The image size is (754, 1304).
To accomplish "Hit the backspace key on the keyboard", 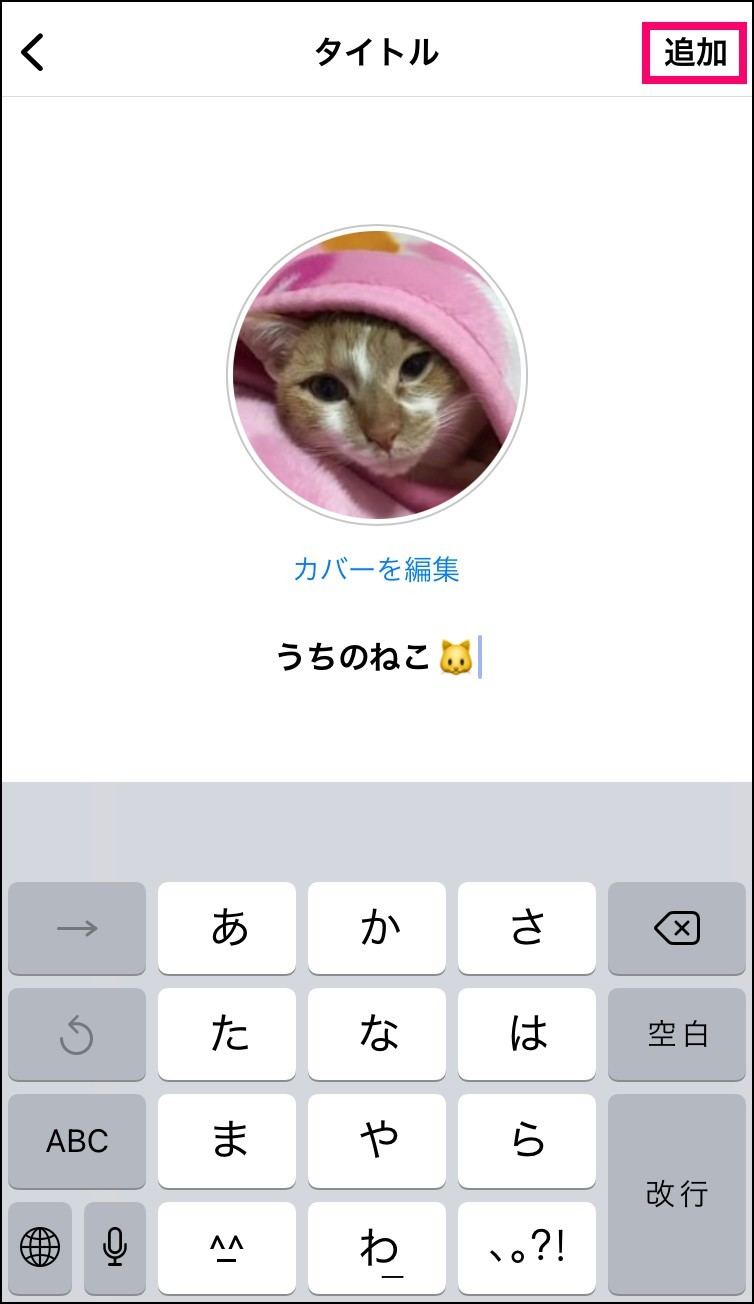I will point(677,929).
